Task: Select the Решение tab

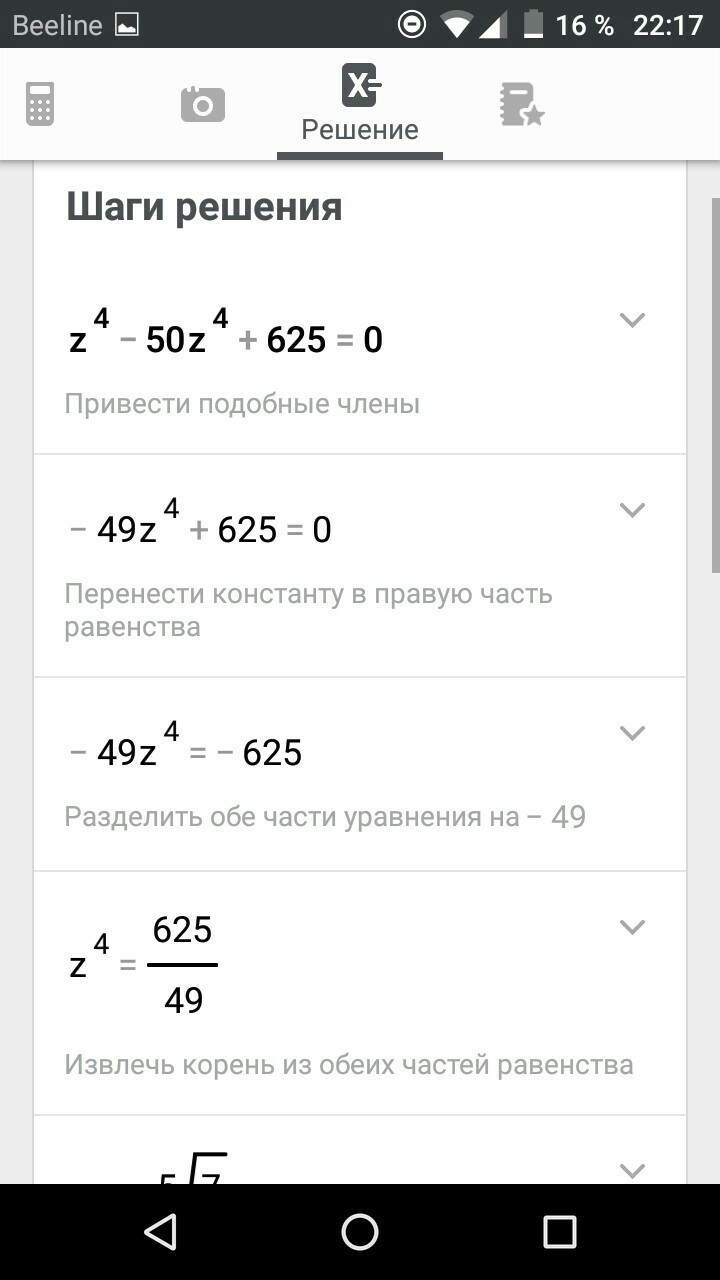Action: pos(360,104)
